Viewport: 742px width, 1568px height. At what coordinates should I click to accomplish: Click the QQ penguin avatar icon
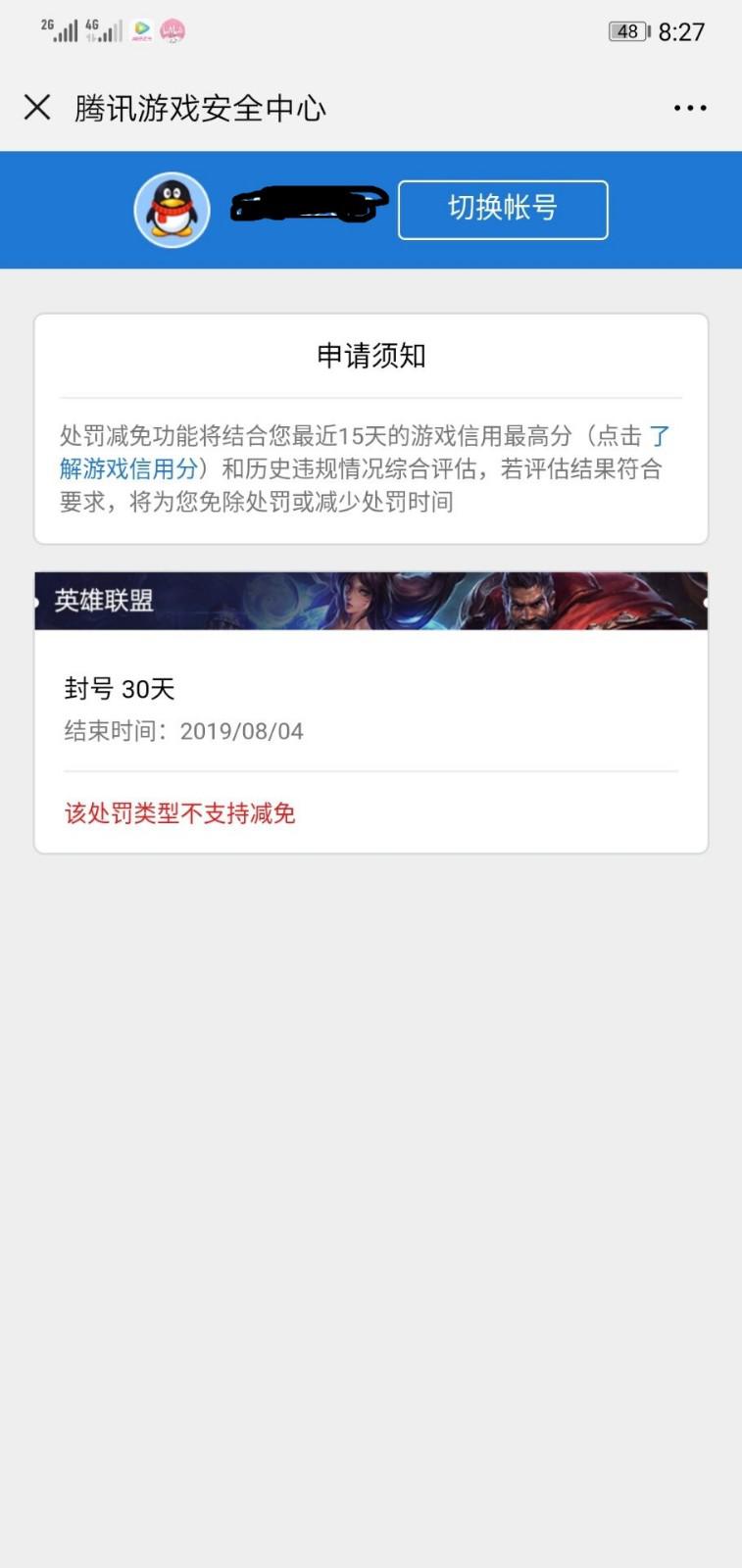coord(171,209)
